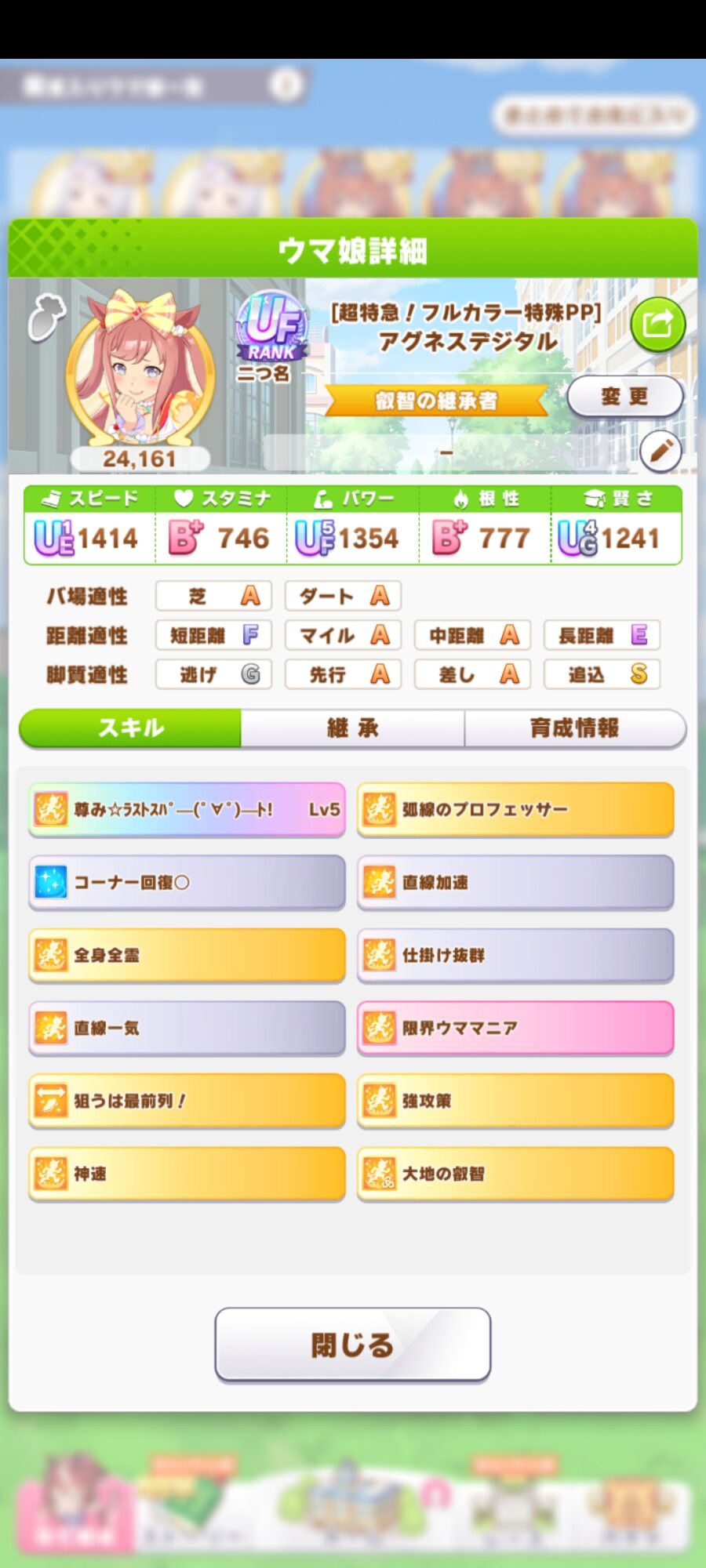Open the 育成情報 tab
Image resolution: width=706 pixels, height=1568 pixels.
click(575, 728)
